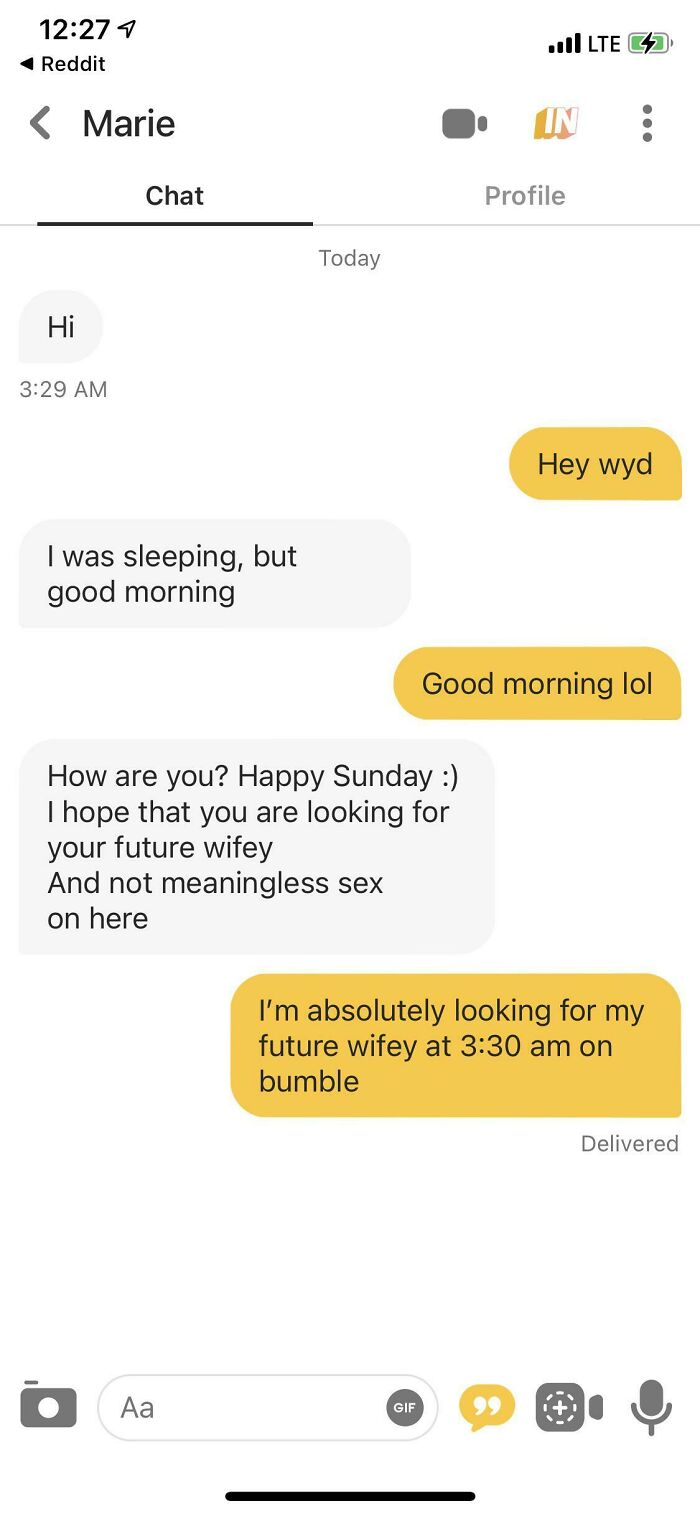Open the video note capture icon
700x1516 pixels.
568,1407
